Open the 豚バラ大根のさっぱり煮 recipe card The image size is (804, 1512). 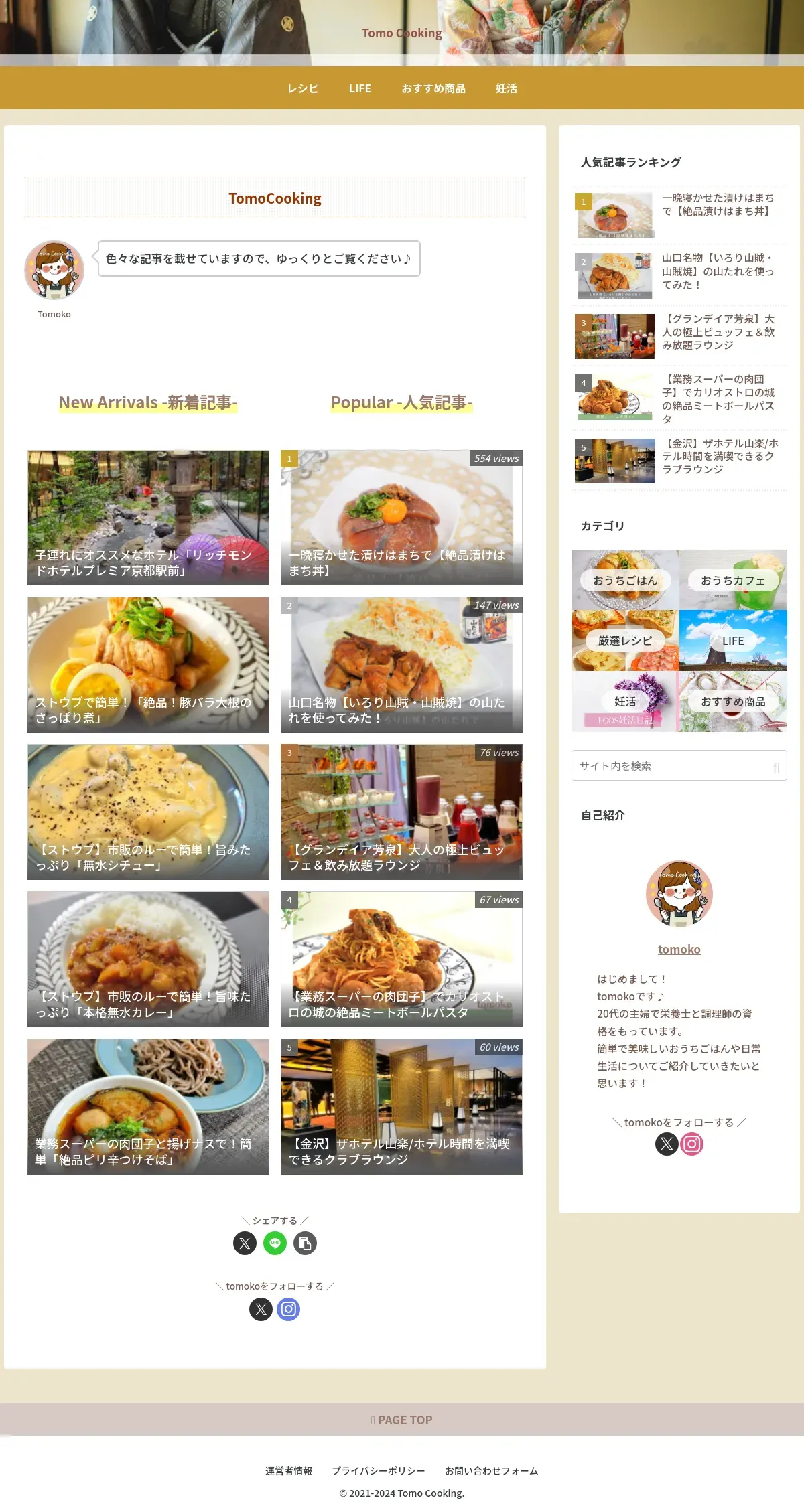click(148, 664)
